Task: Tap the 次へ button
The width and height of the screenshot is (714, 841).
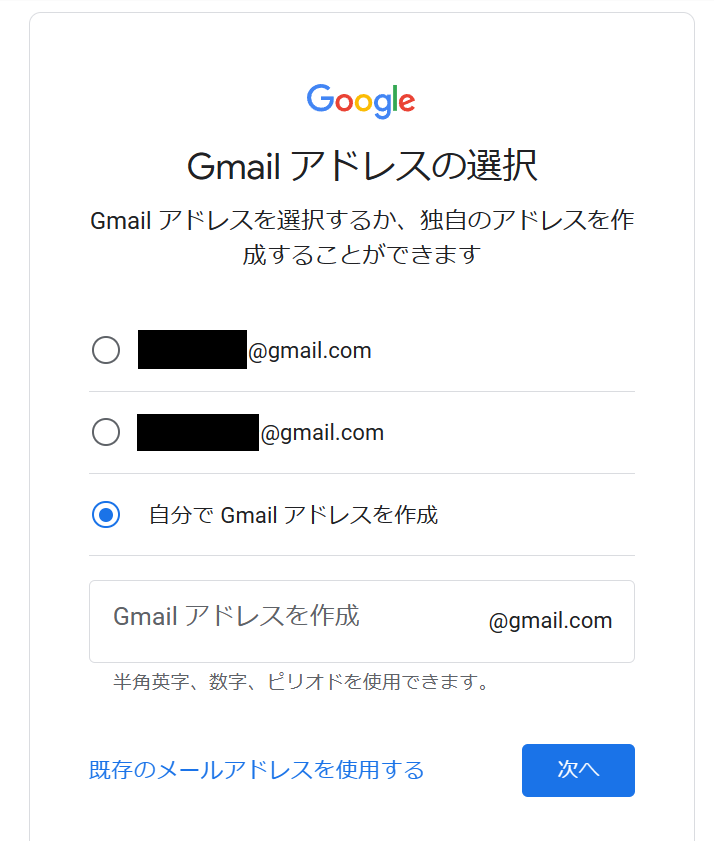Action: [578, 770]
